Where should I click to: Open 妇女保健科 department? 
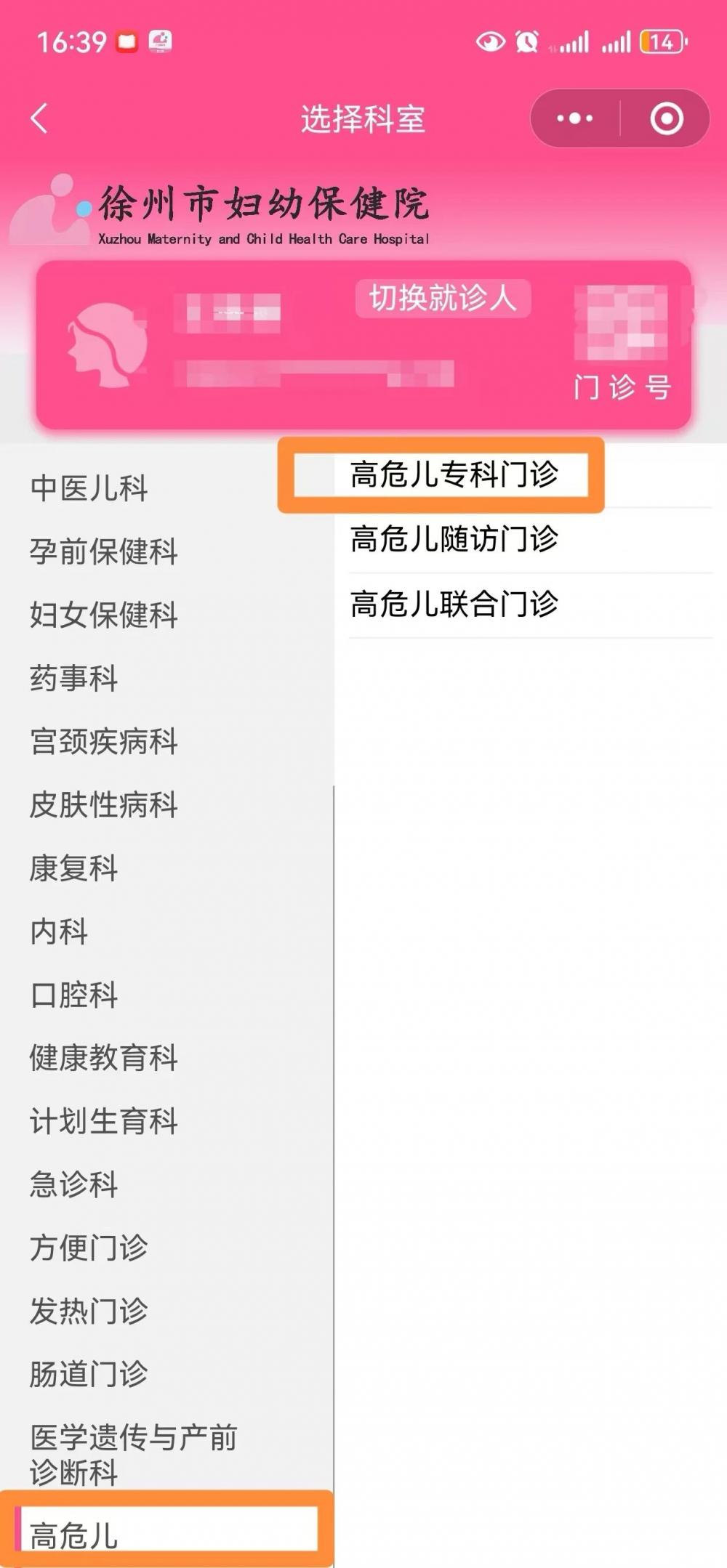tap(103, 615)
